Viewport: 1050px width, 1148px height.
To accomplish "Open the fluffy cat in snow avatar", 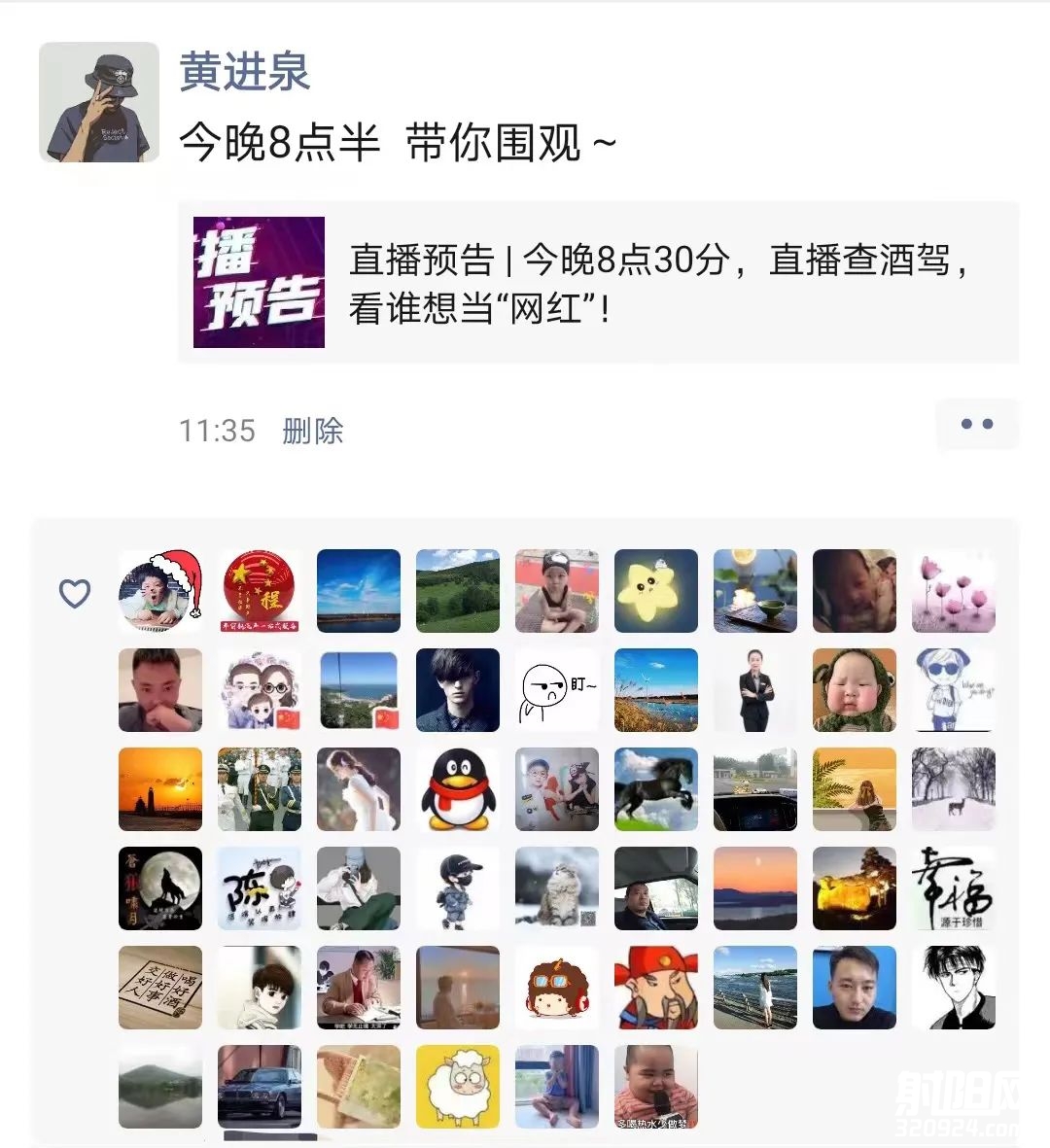I will (x=557, y=888).
